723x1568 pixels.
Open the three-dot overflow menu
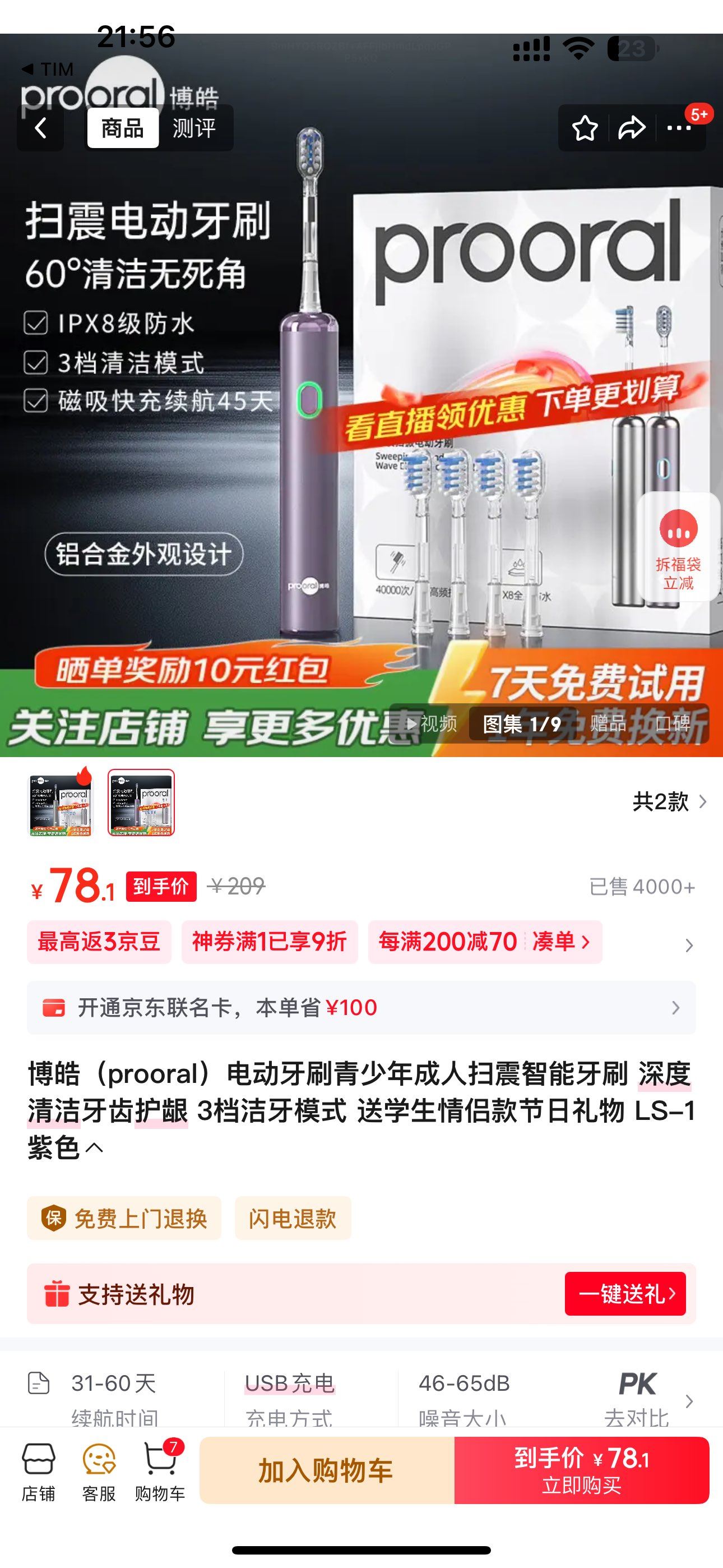pos(679,128)
